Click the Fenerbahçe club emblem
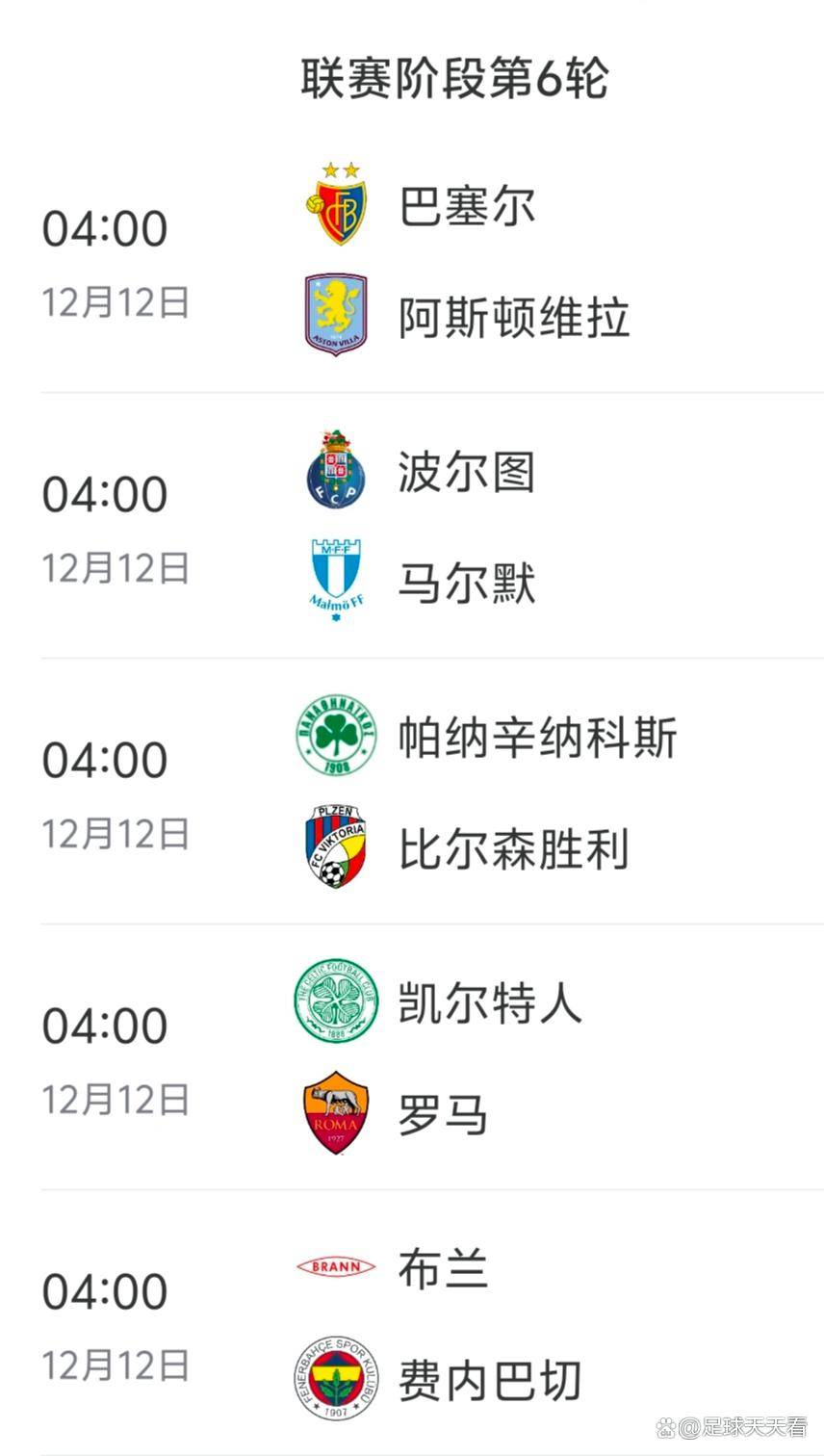Image resolution: width=824 pixels, height=1456 pixels. pos(335,1376)
